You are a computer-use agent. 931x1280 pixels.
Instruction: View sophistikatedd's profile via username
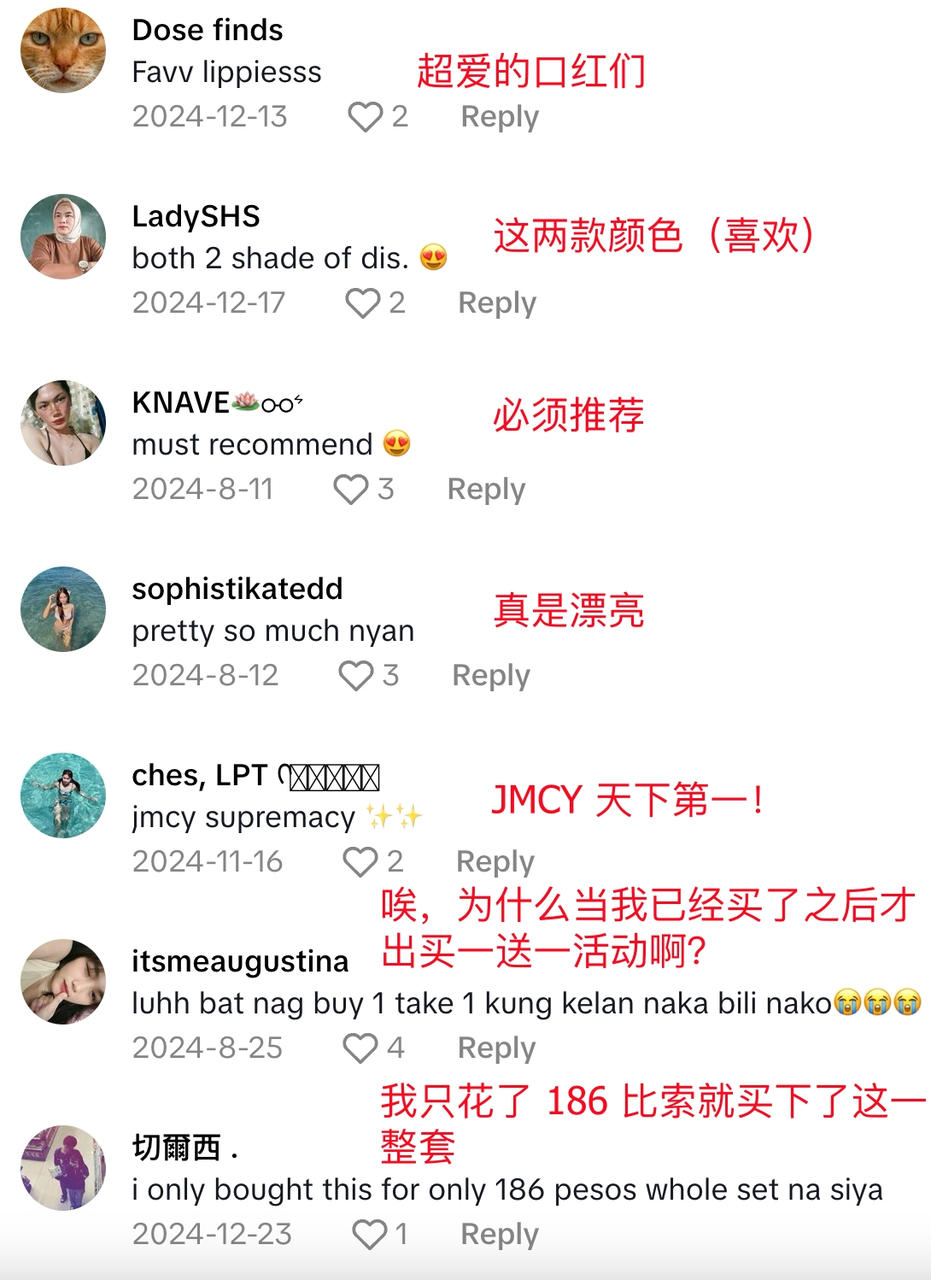tap(237, 589)
